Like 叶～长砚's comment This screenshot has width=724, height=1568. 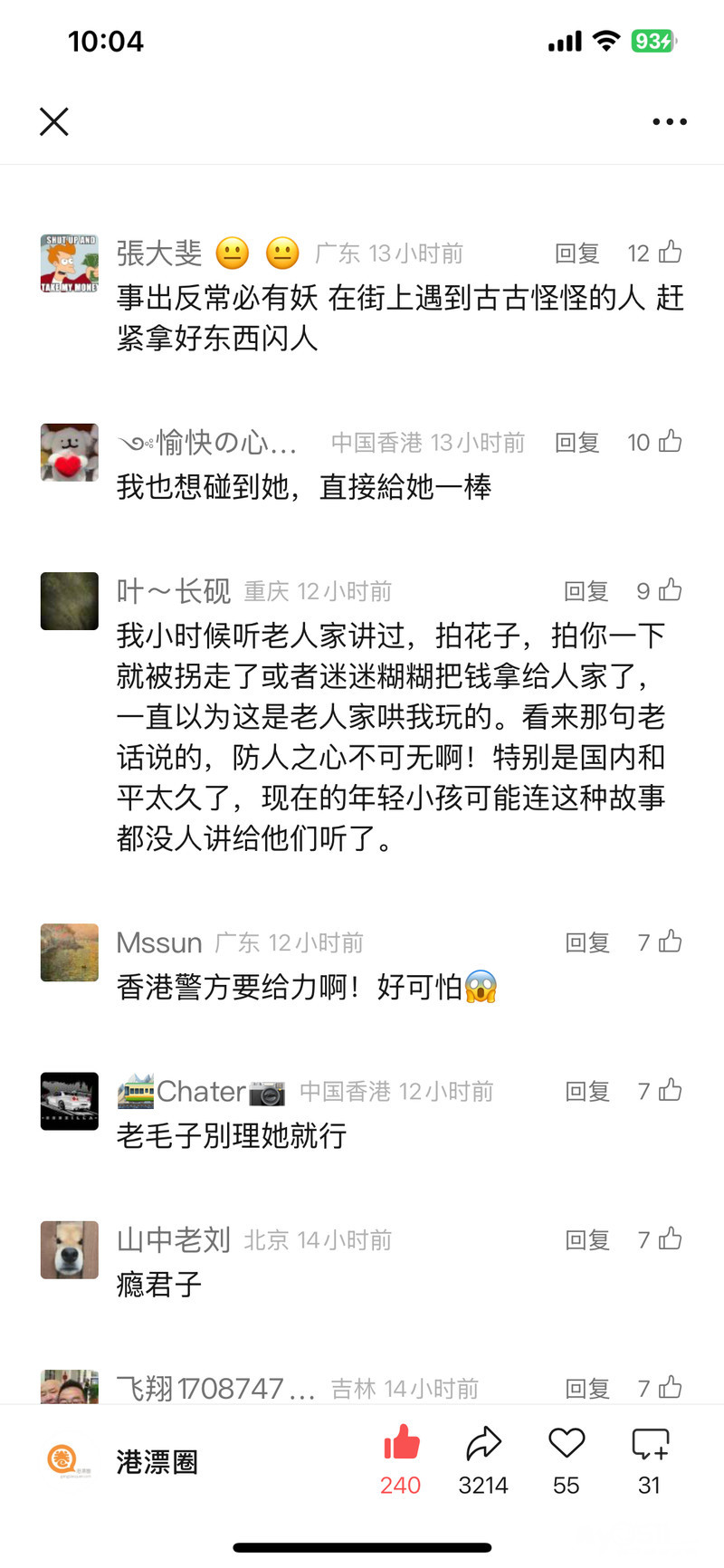tap(671, 590)
